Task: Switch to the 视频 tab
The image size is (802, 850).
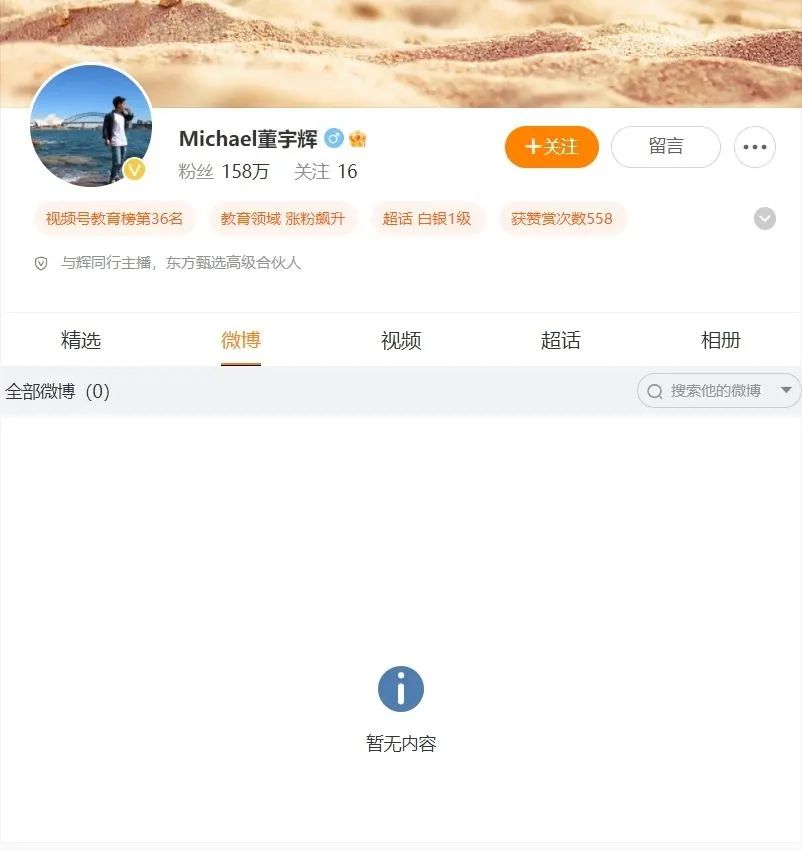Action: (400, 340)
